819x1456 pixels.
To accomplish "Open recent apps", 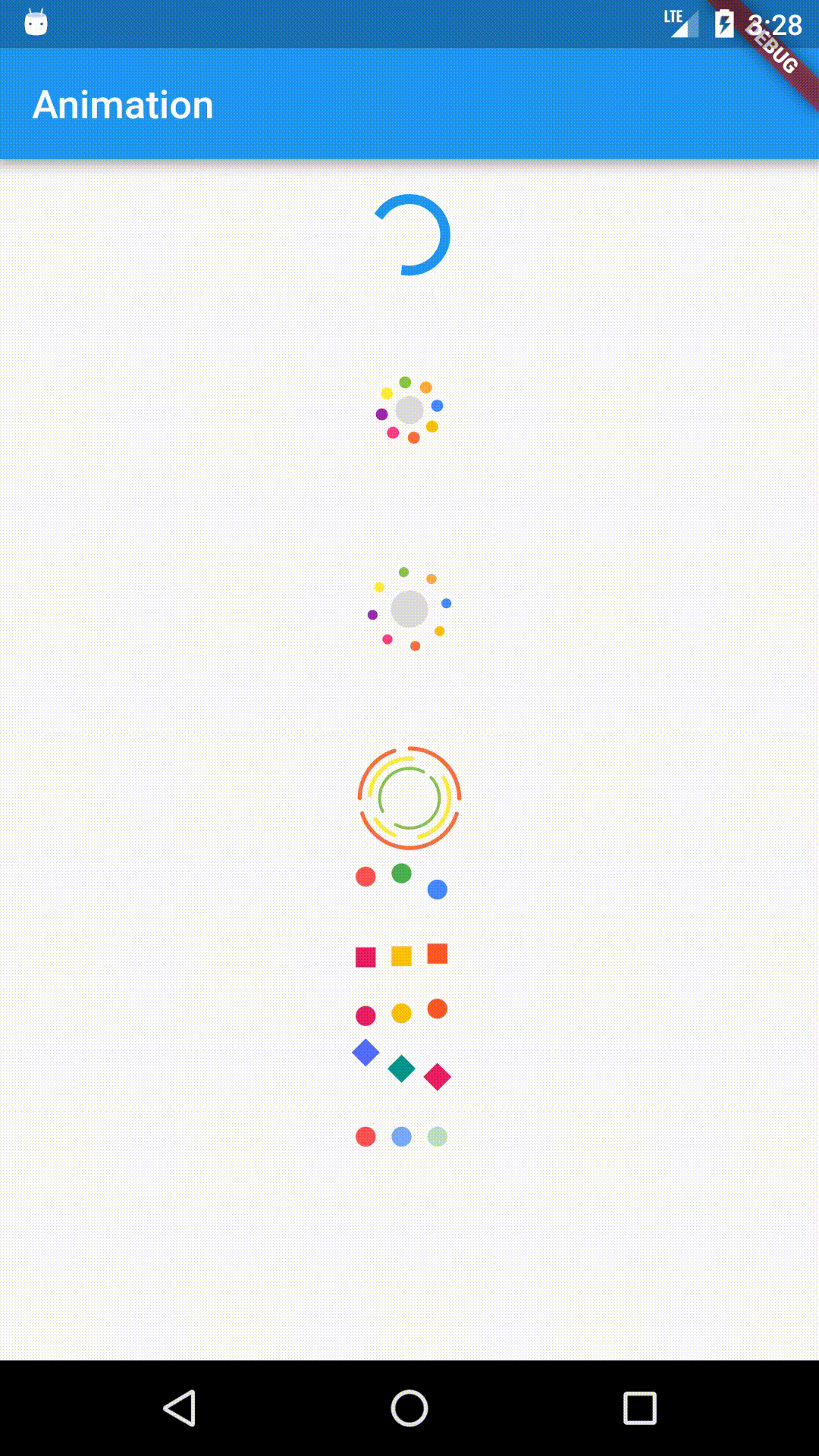I will 639,1408.
